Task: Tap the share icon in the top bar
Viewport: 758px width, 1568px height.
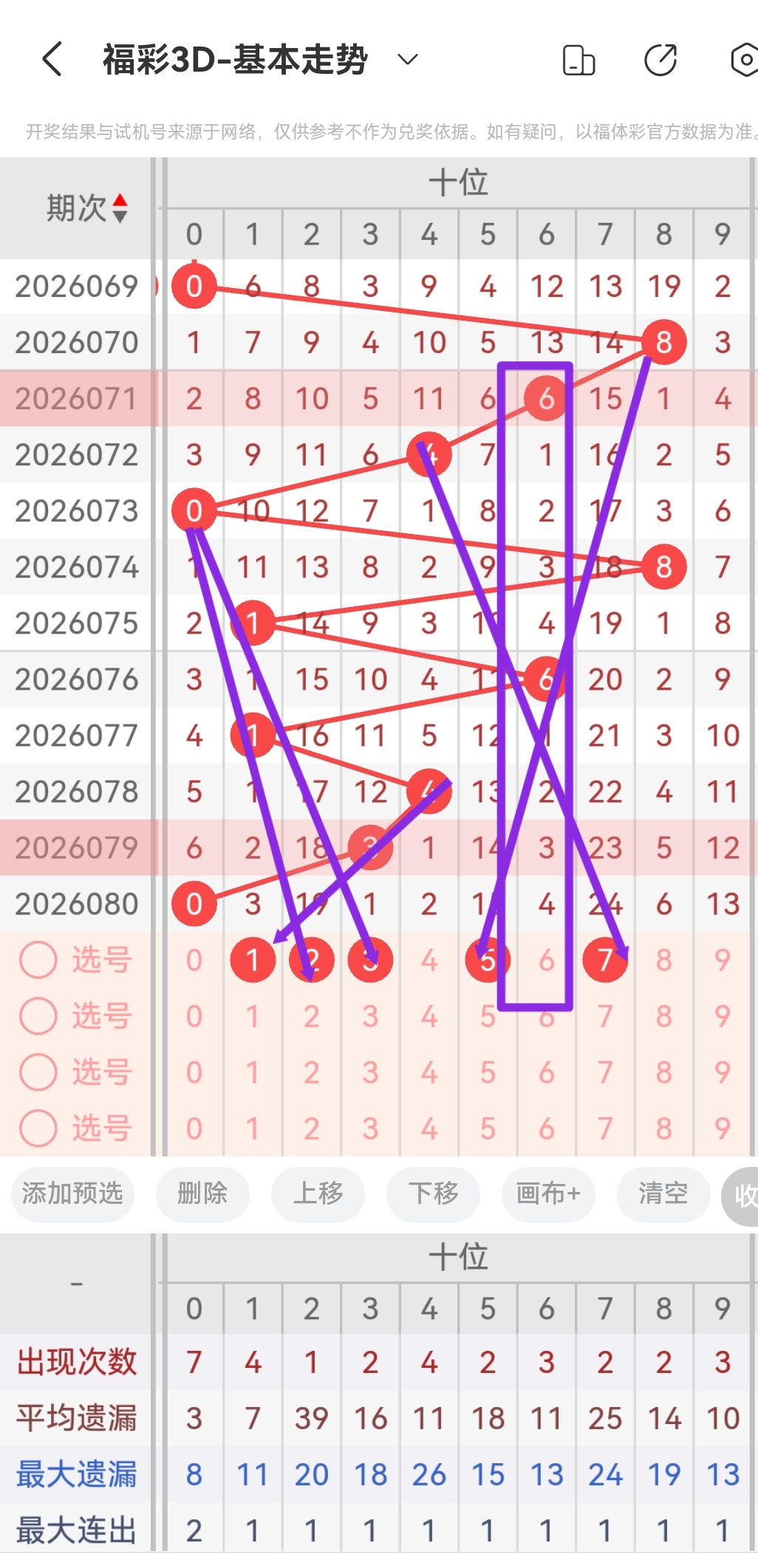Action: coord(661,61)
